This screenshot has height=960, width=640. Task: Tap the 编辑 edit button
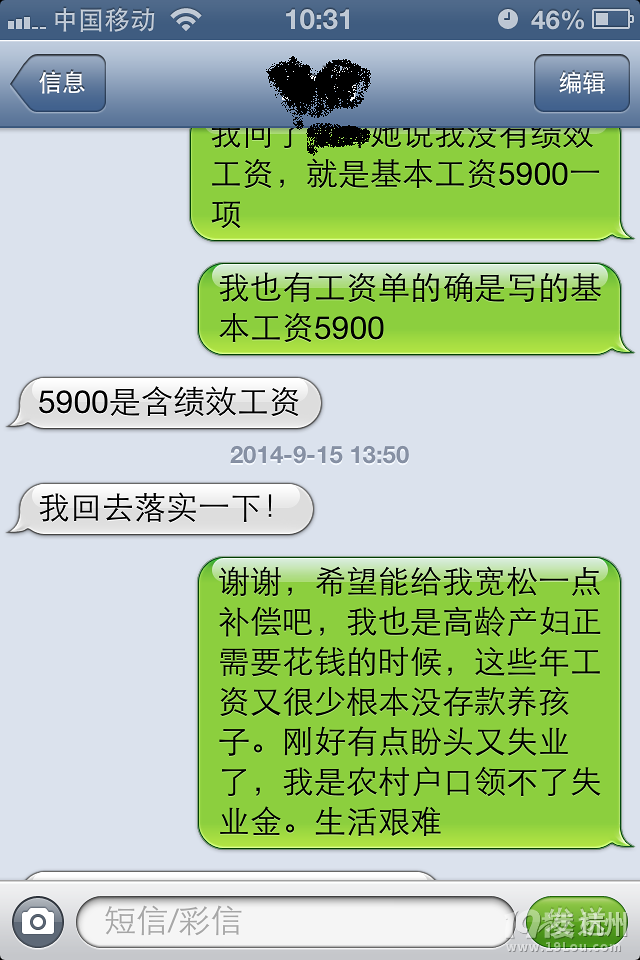coord(581,83)
